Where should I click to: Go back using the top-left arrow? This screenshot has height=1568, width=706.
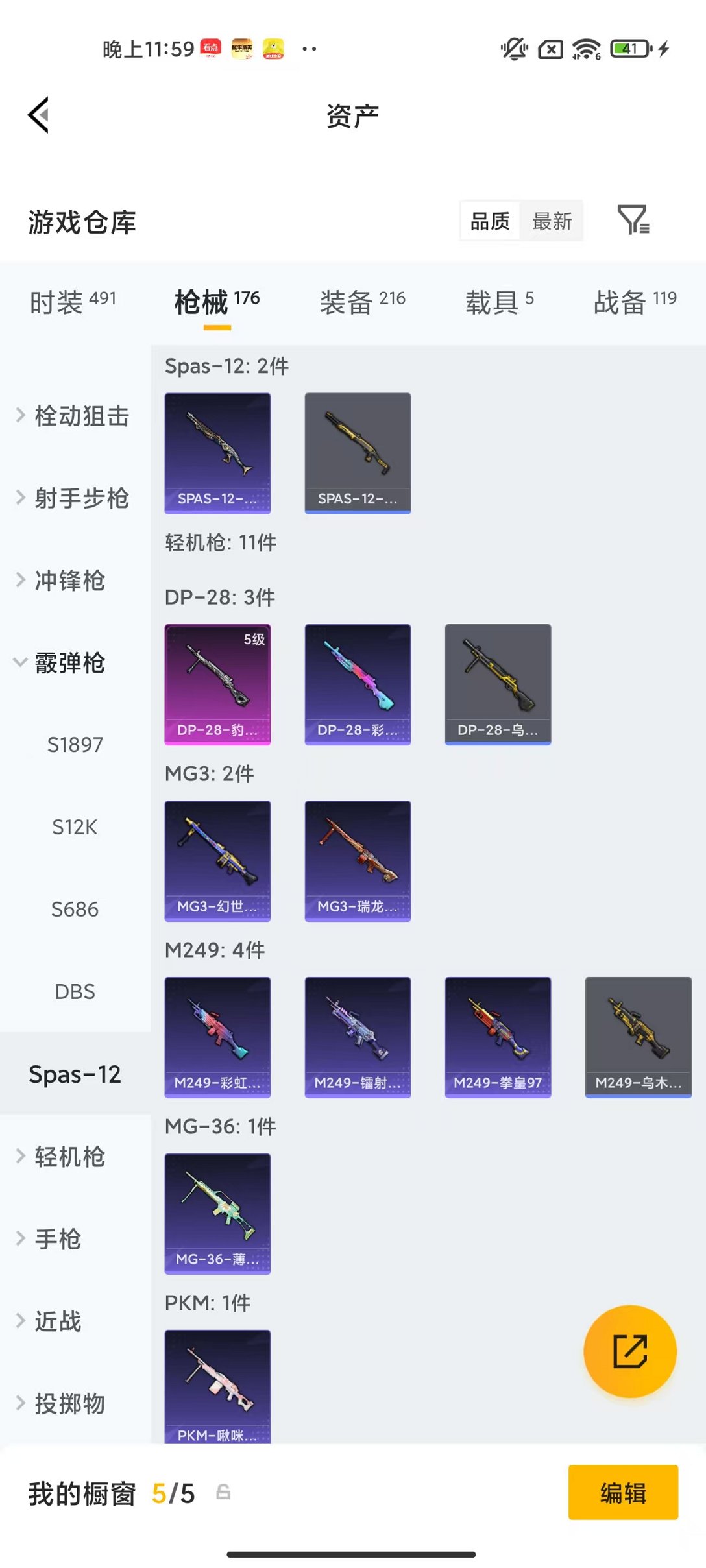pos(39,115)
